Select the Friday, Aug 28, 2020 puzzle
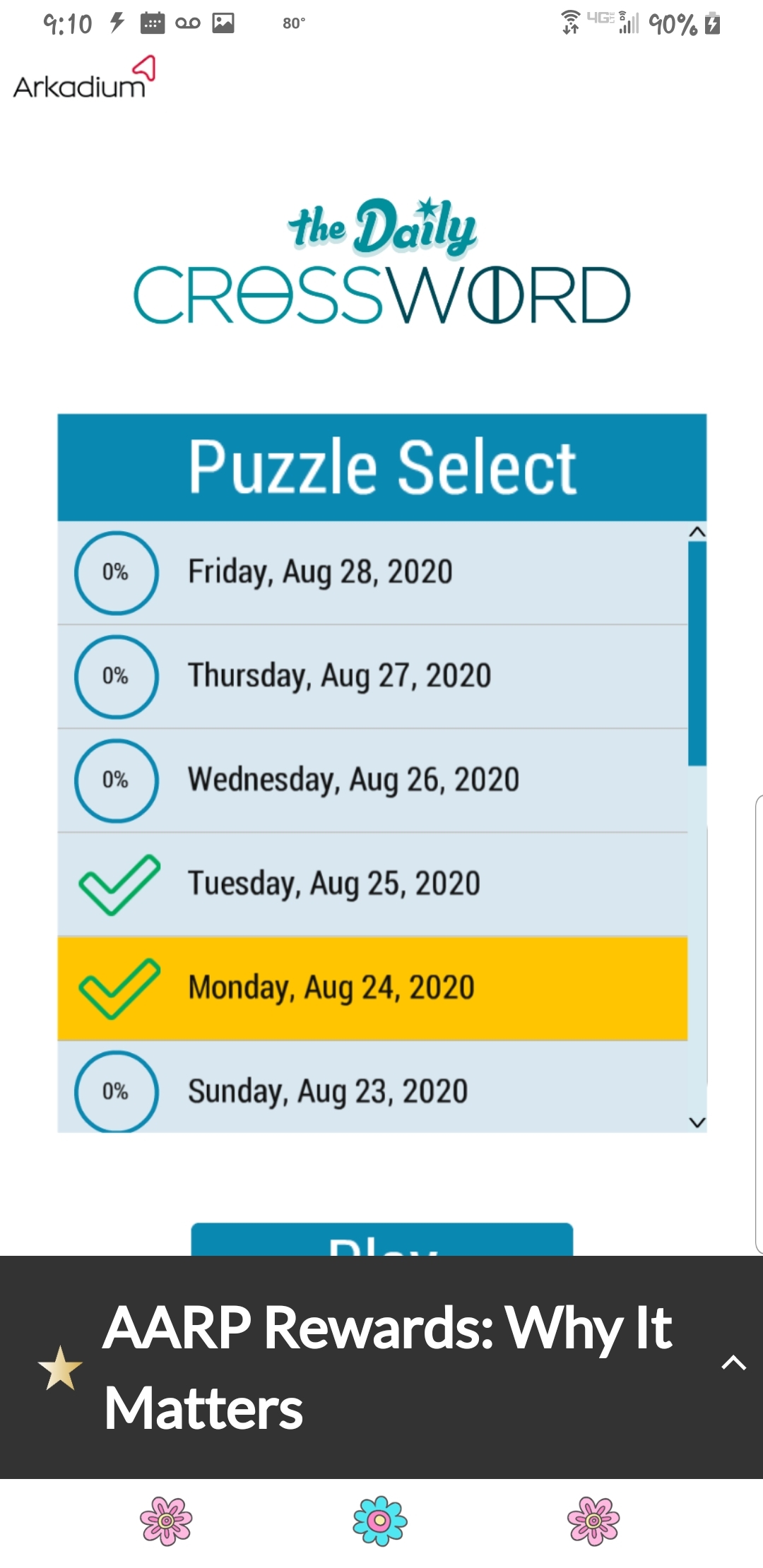 click(x=372, y=573)
